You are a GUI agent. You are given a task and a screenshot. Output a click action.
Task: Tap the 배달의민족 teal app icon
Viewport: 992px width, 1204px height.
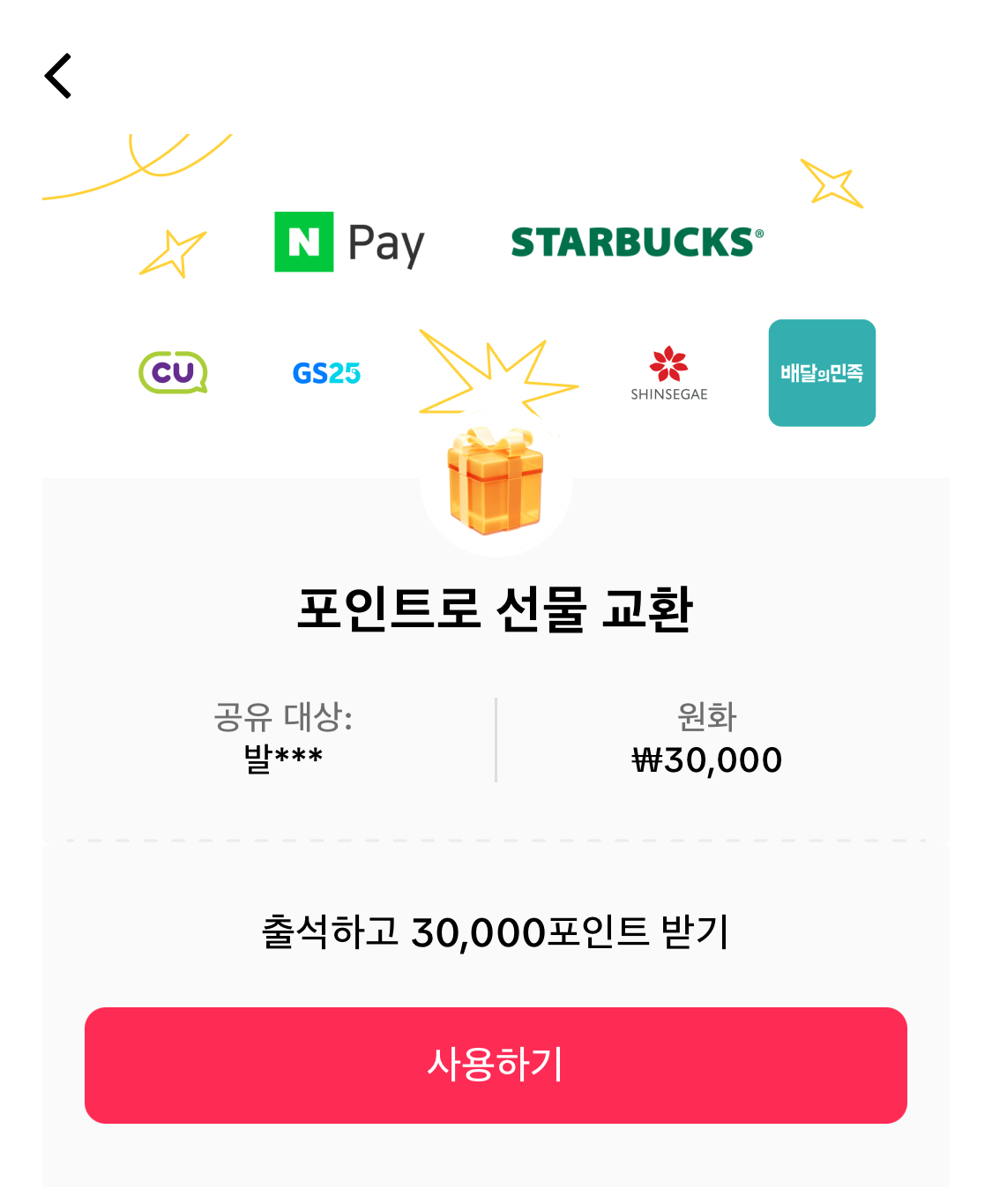(822, 372)
